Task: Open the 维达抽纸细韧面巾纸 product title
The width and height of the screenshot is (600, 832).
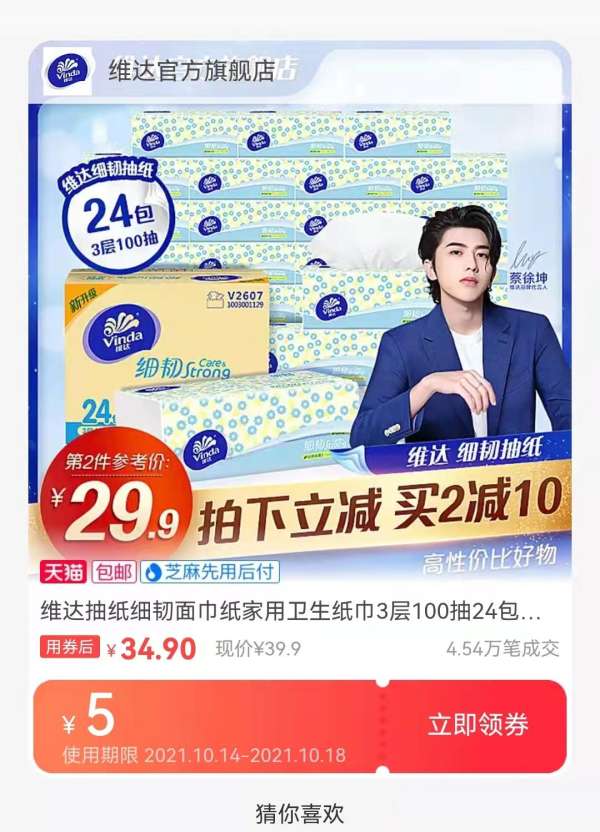Action: tap(290, 611)
